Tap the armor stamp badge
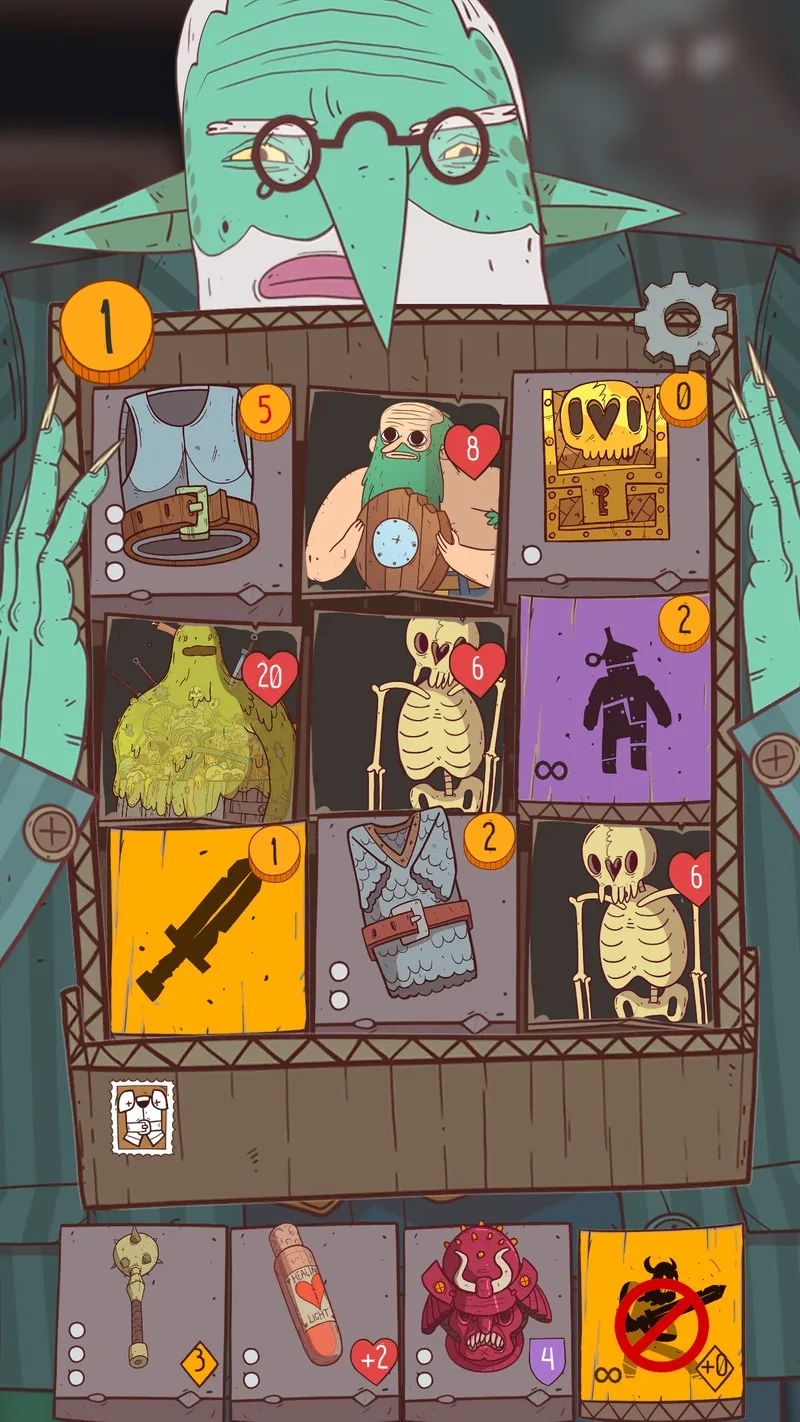Image resolution: width=800 pixels, height=1422 pixels. [142, 1117]
